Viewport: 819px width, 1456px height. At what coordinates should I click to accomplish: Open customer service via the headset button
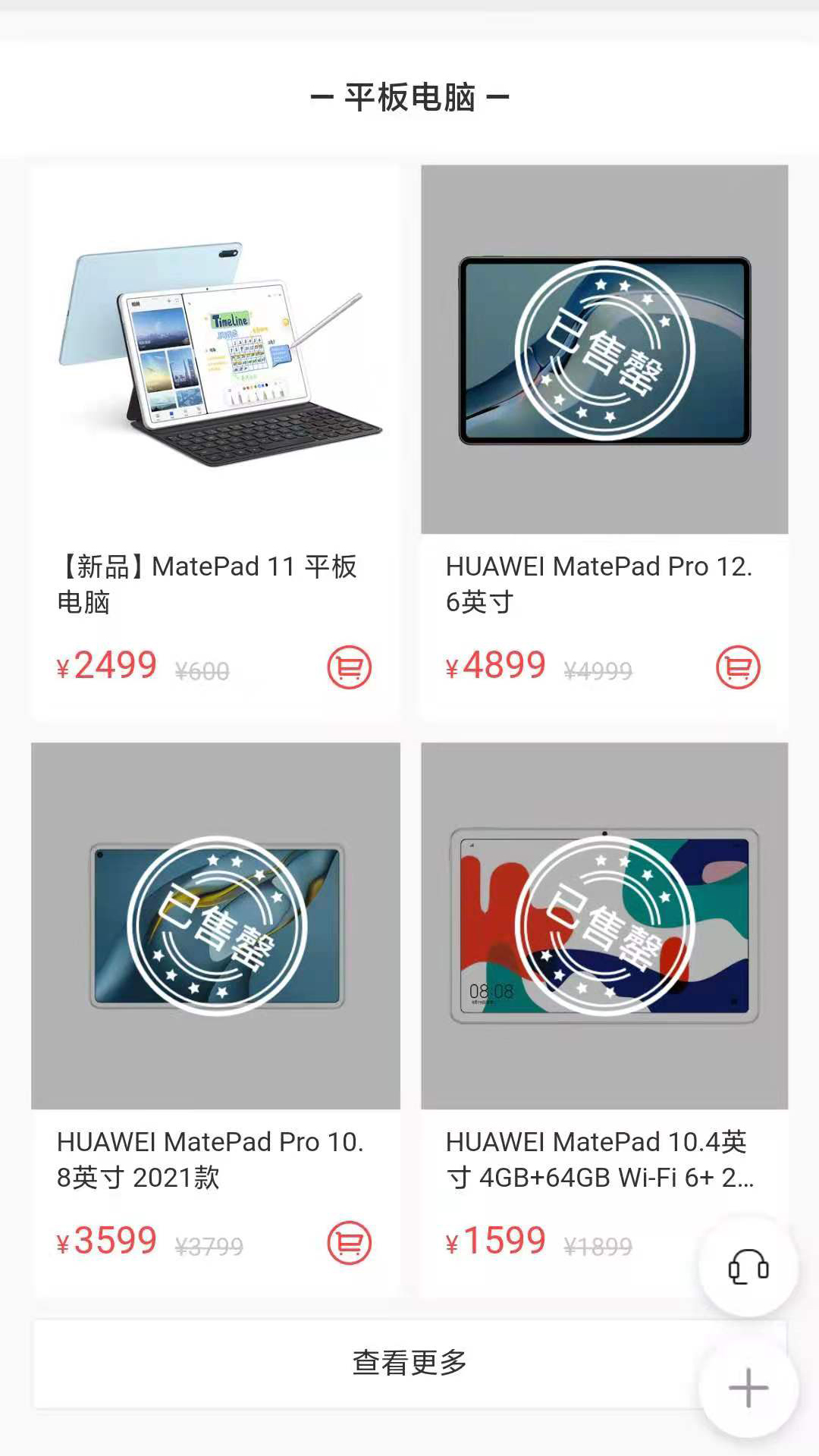[x=748, y=1267]
